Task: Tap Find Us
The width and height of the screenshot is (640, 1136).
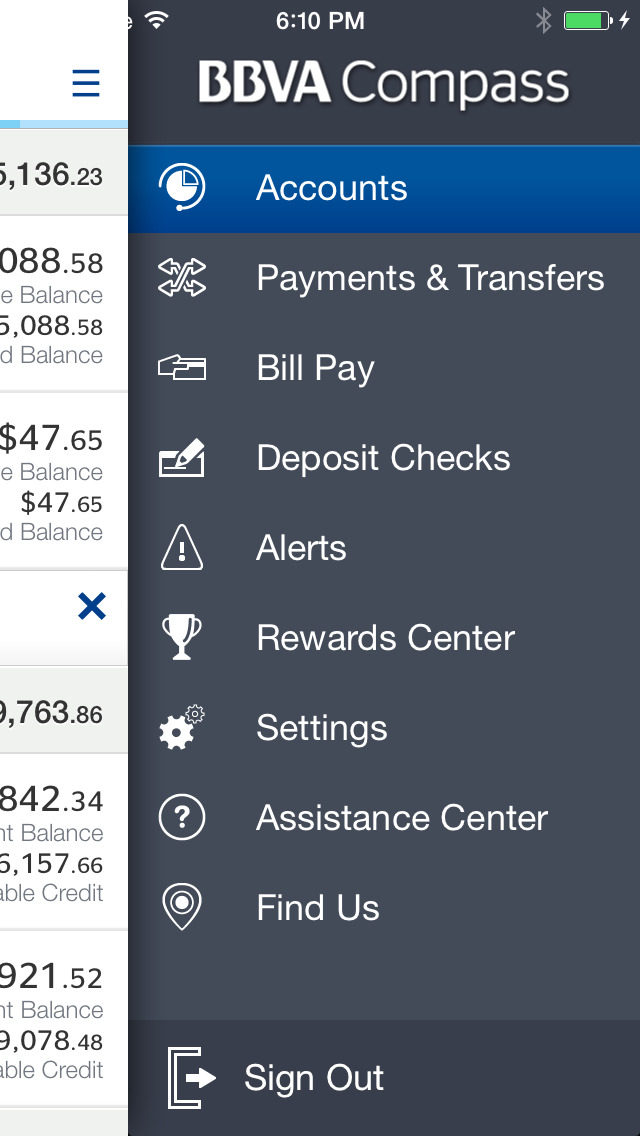Action: pos(318,908)
